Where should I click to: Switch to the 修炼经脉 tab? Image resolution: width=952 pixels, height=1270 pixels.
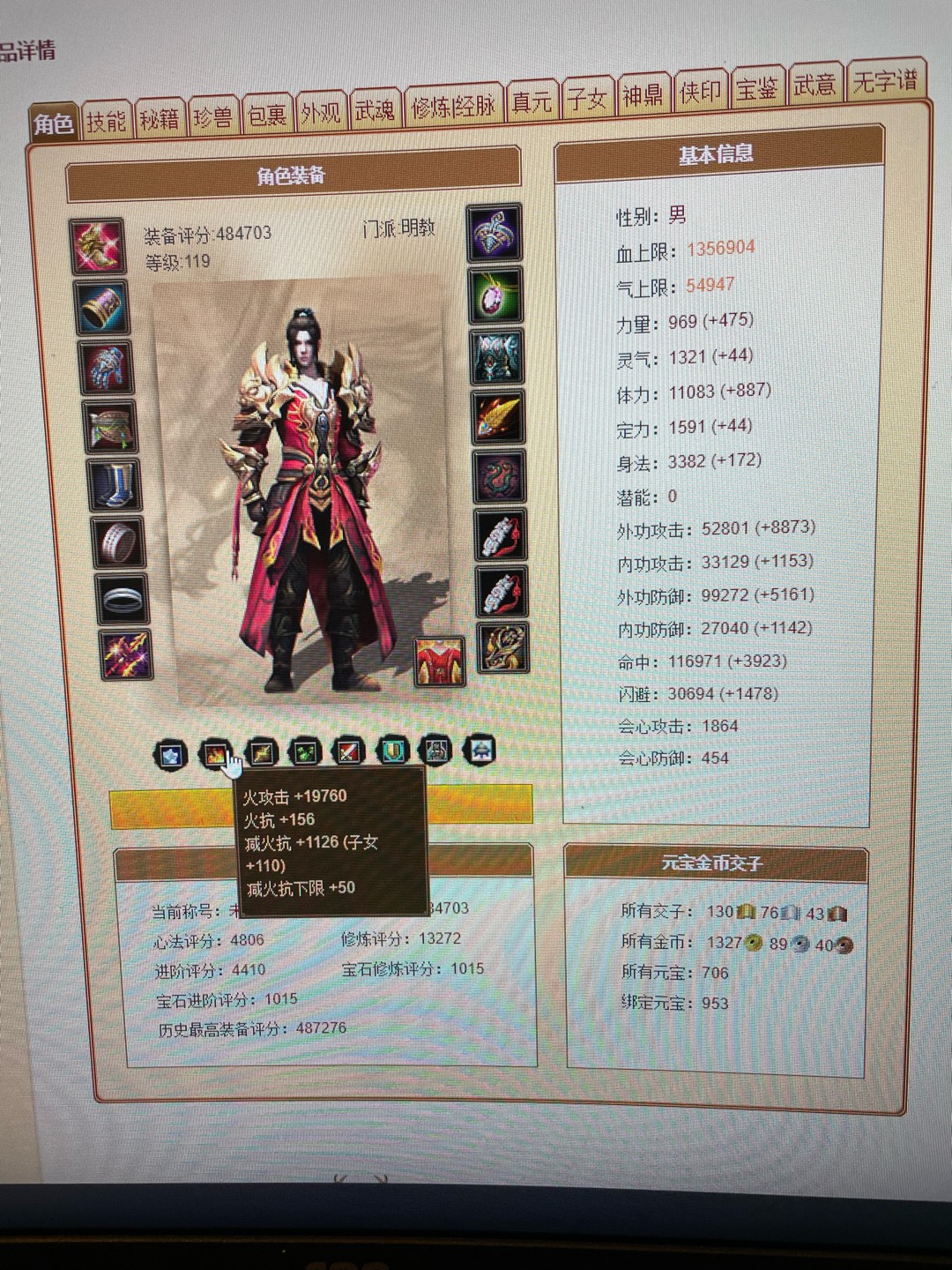[x=453, y=108]
